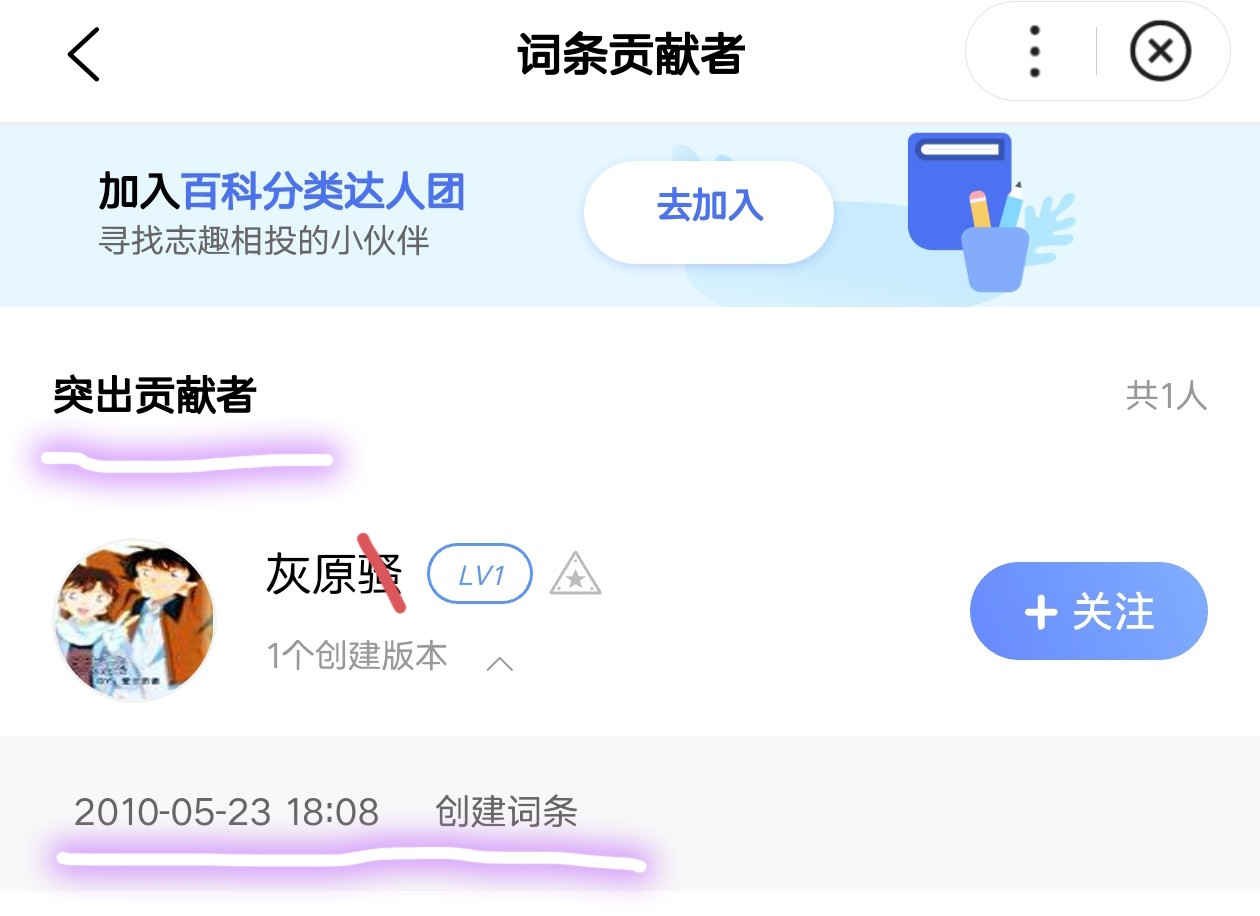The width and height of the screenshot is (1260, 916).
Task: Follow the contributor with 关注 button
Action: [x=1088, y=611]
